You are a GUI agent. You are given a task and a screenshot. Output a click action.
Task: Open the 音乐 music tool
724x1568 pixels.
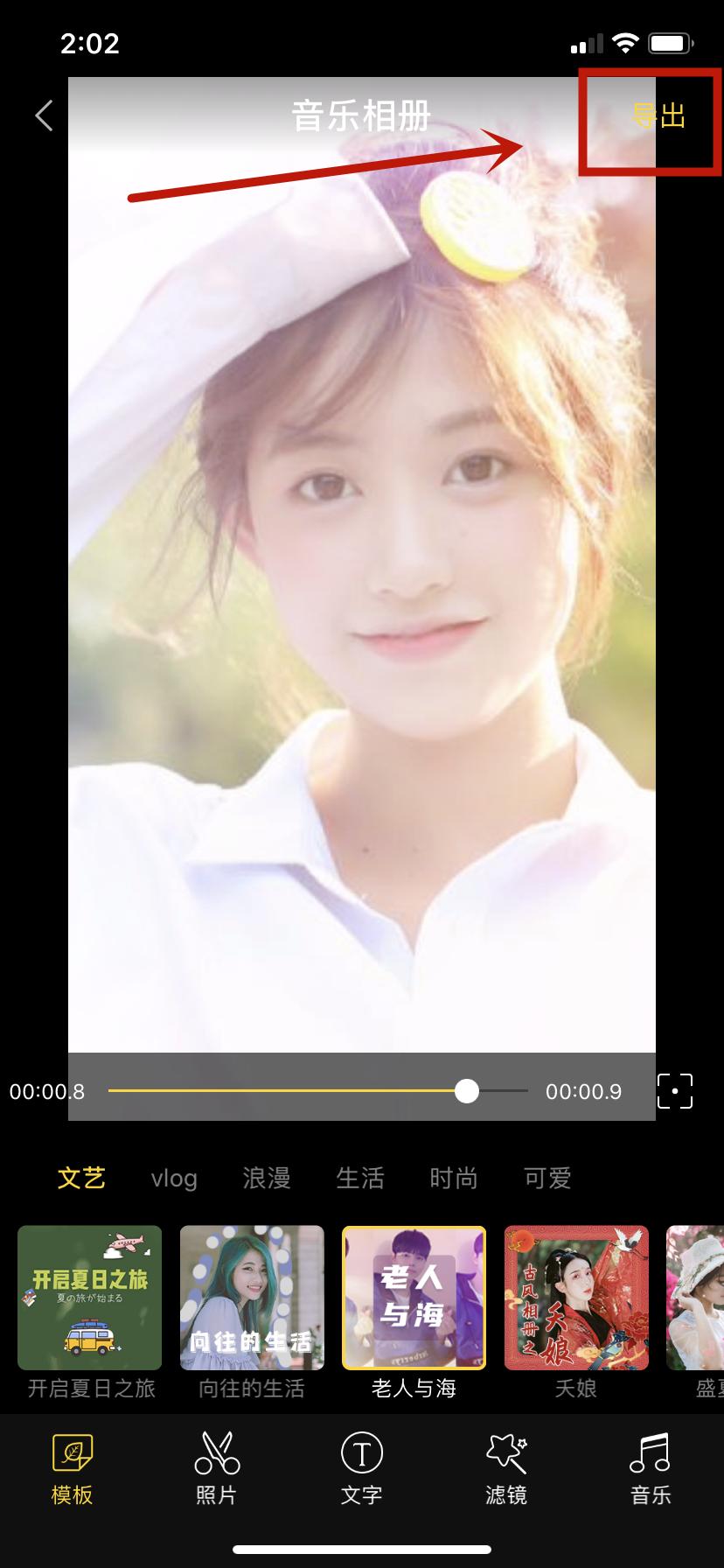click(x=651, y=1470)
